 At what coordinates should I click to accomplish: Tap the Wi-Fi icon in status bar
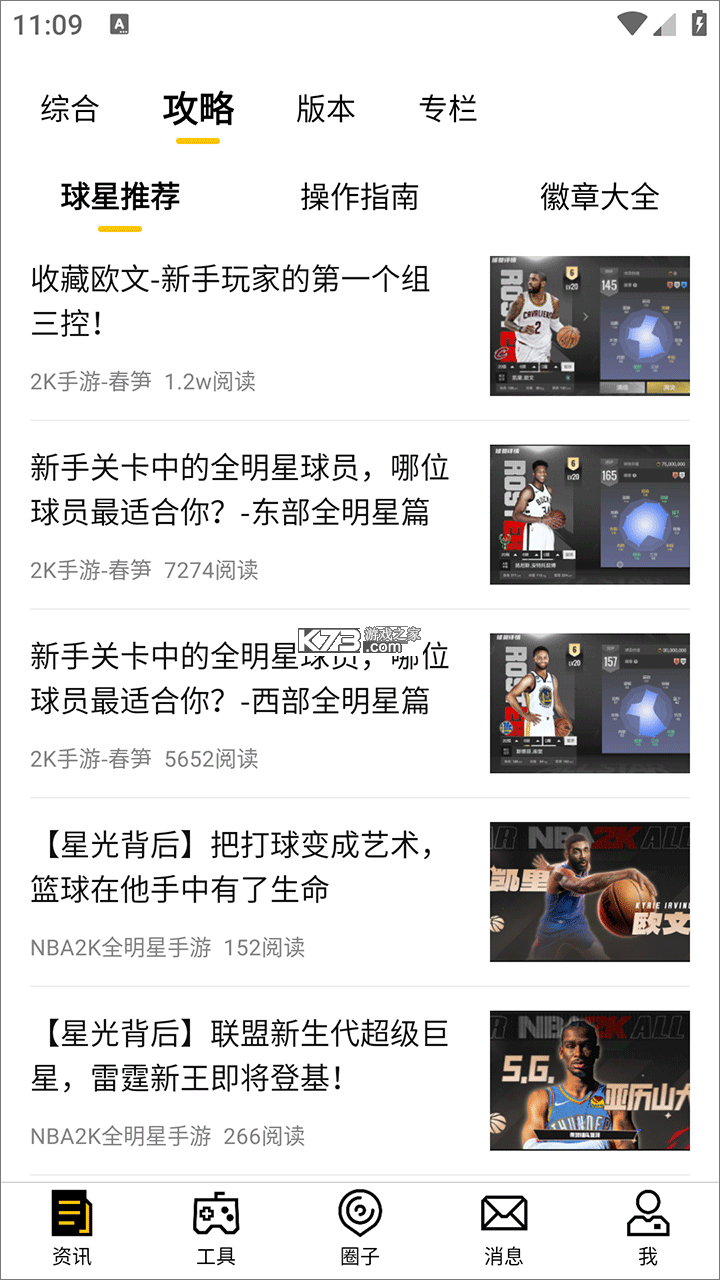633,21
